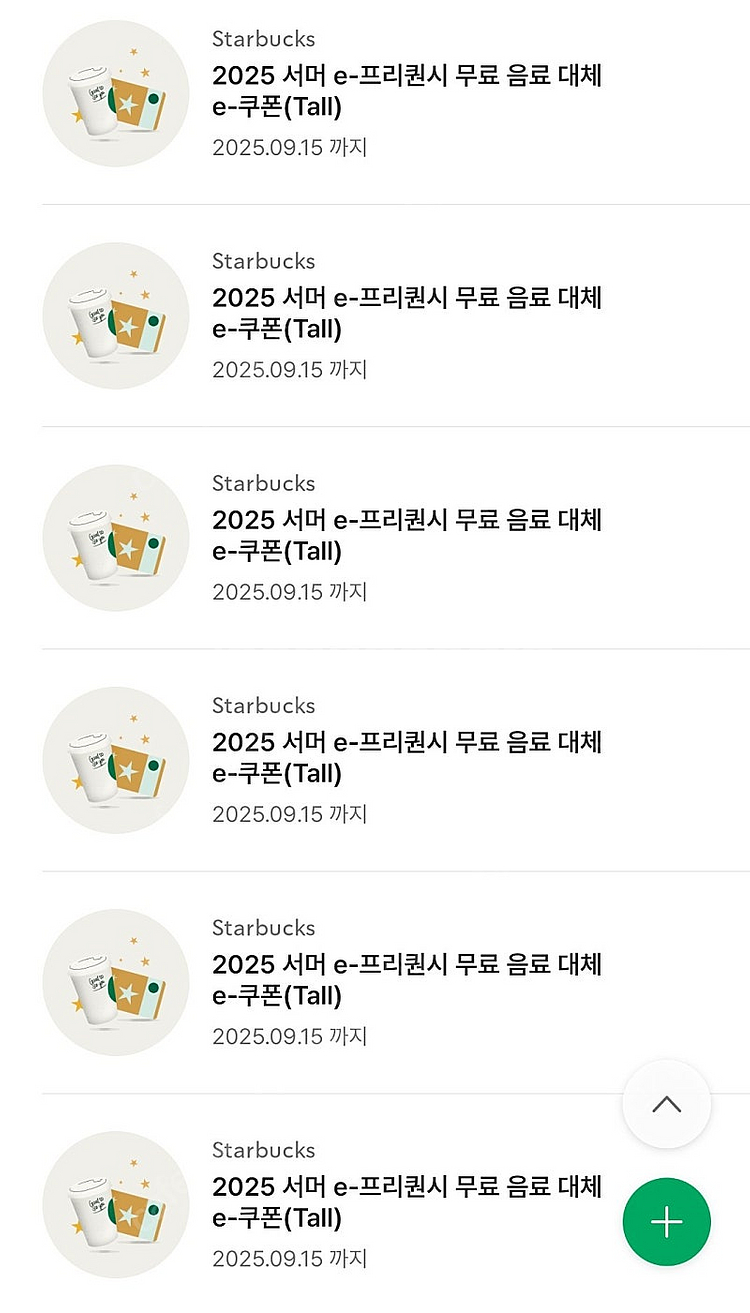
Task: Select 'Starbucks' label on the fourth coupon
Action: click(262, 705)
